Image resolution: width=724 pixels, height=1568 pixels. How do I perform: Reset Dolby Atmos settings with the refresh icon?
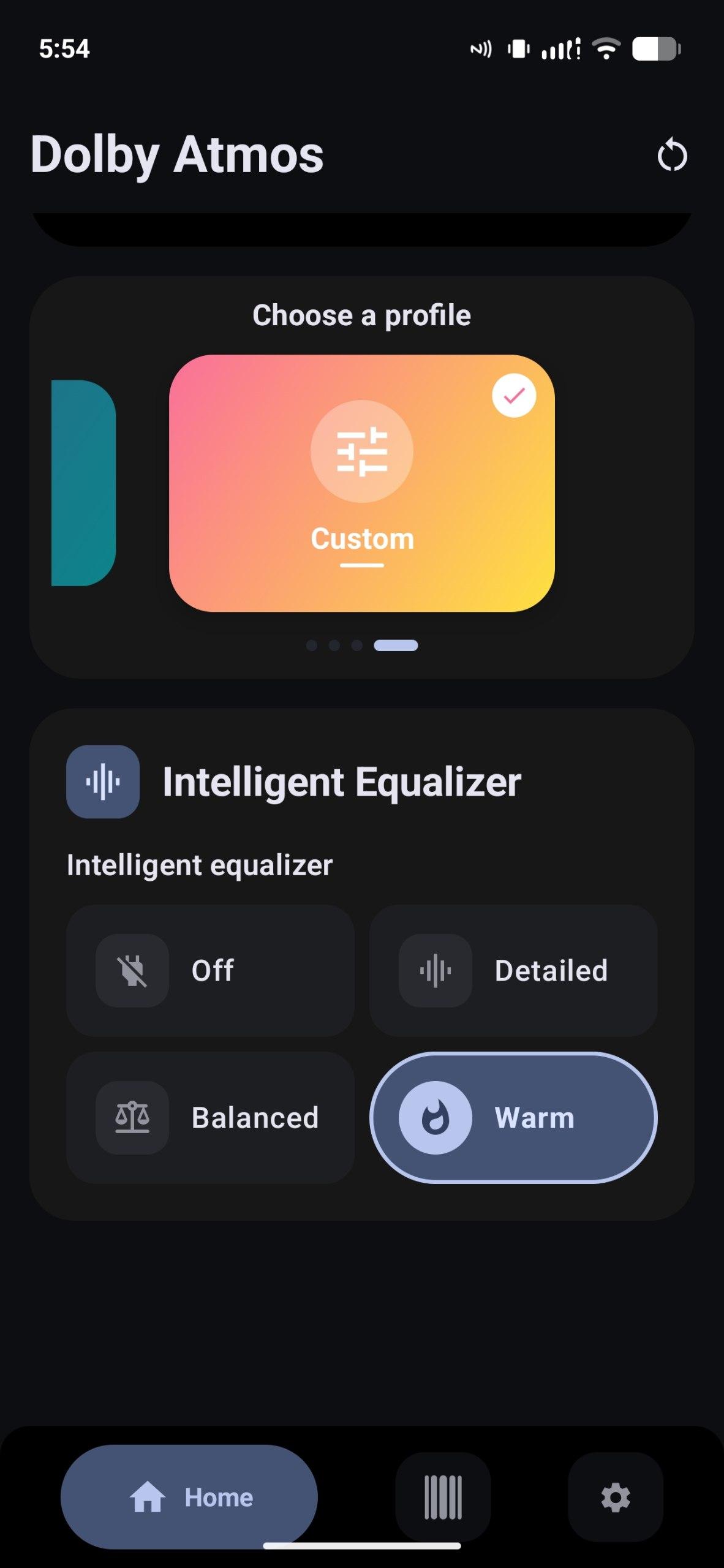672,155
